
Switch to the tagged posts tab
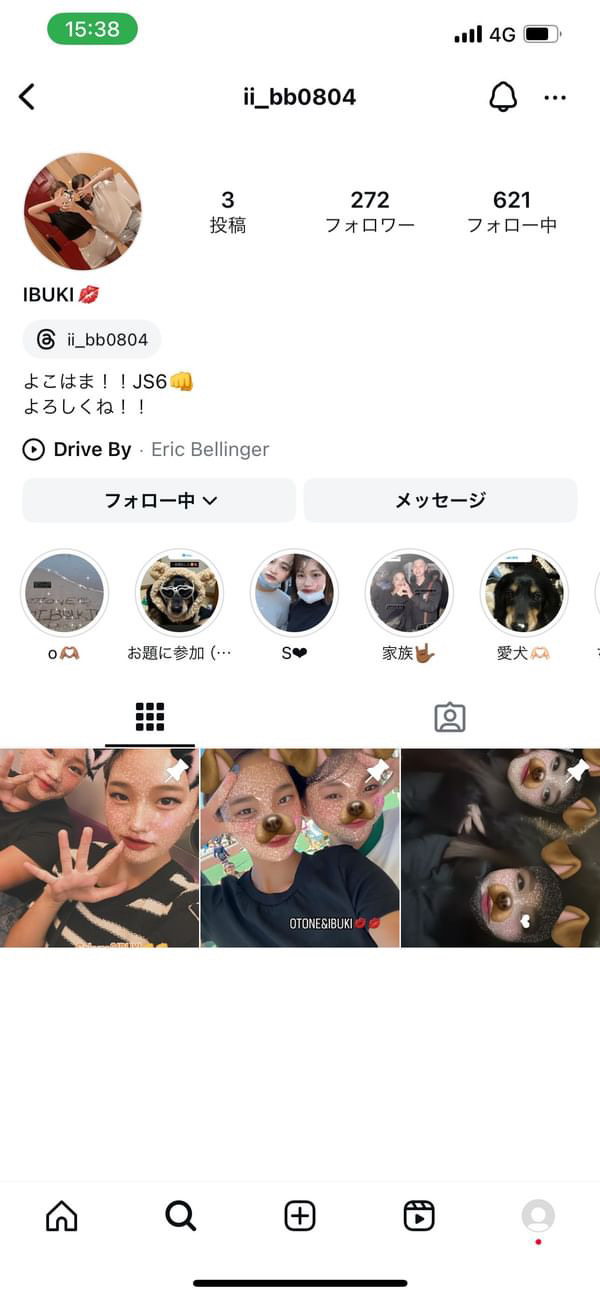pyautogui.click(x=450, y=717)
